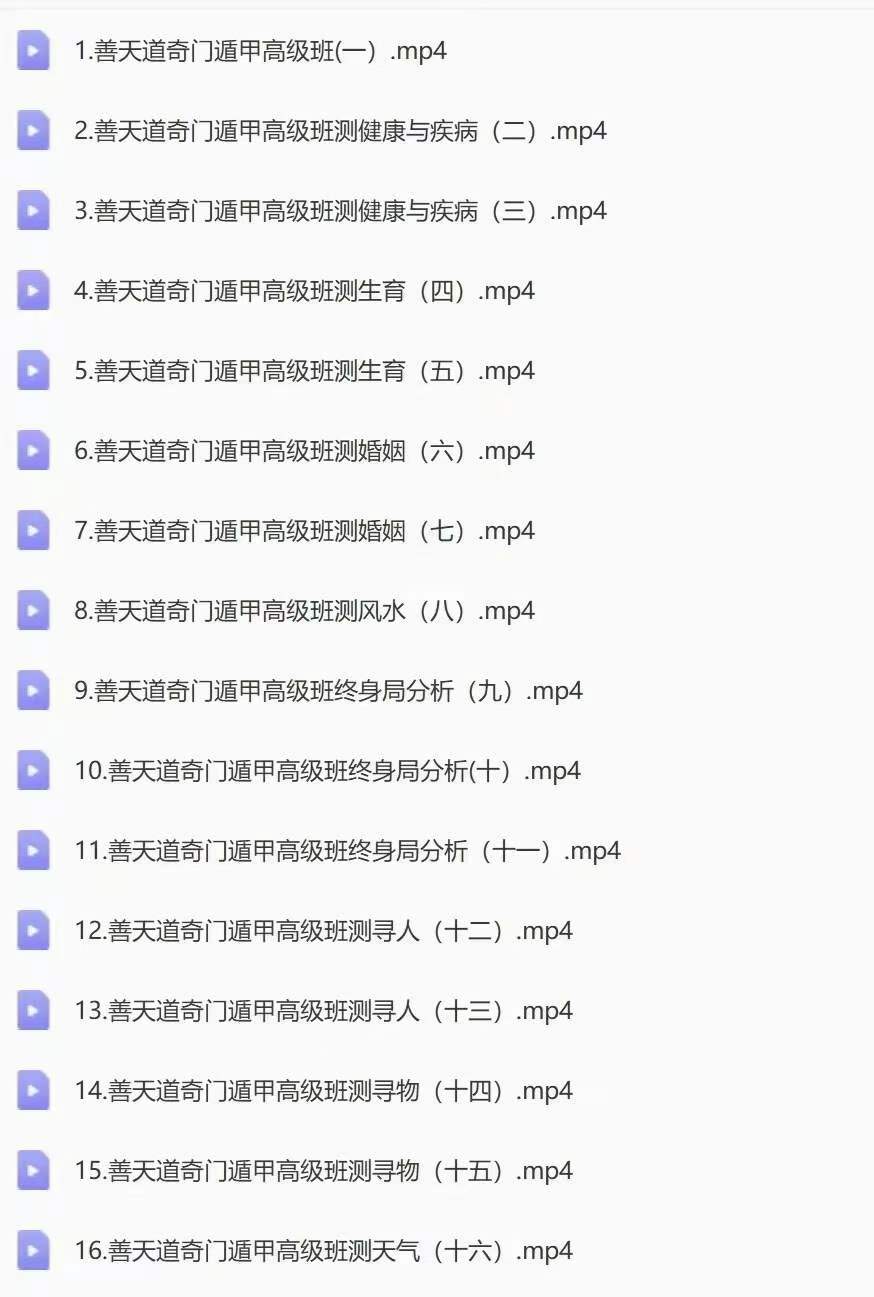Open video 15 测寻物（十五）

tap(323, 1171)
